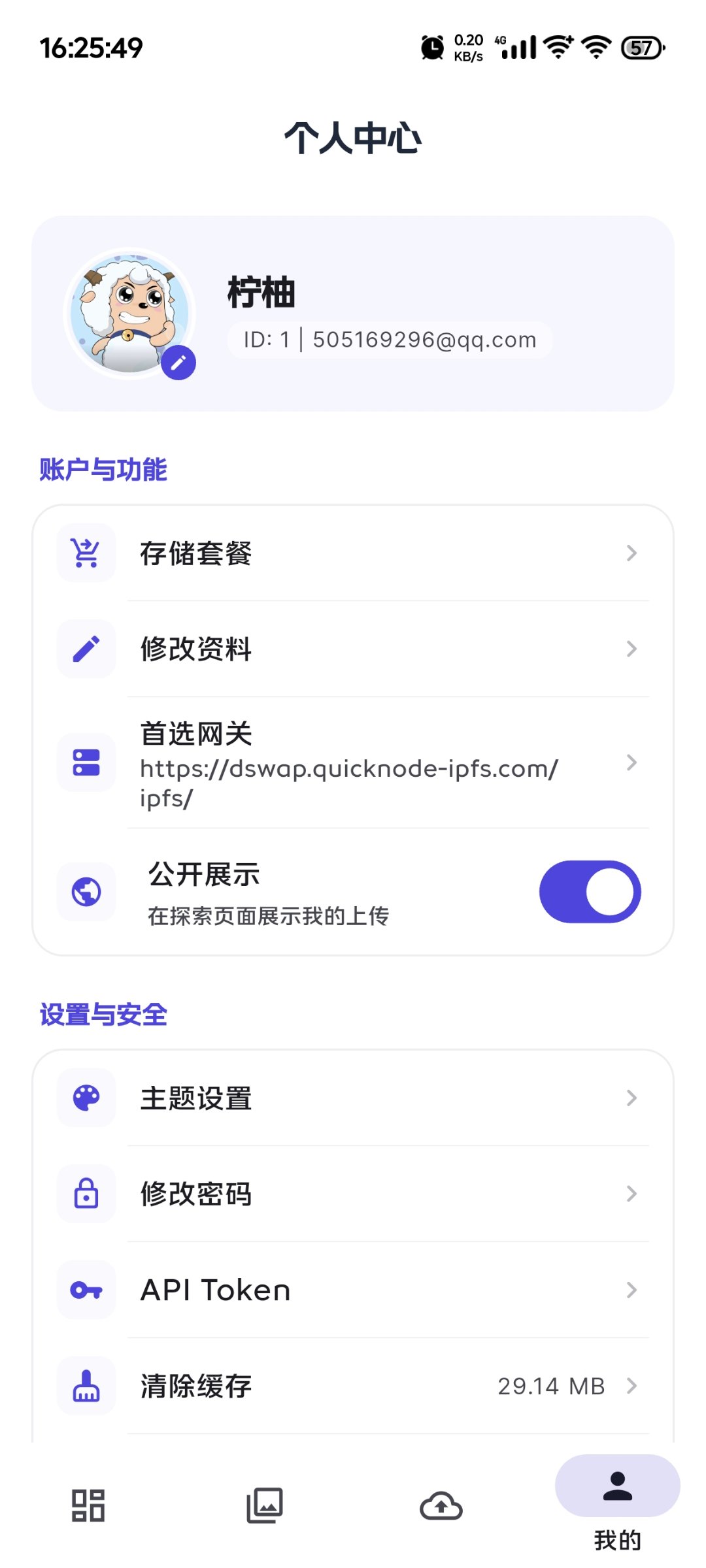Open the API Token row
706x1568 pixels.
[353, 1290]
